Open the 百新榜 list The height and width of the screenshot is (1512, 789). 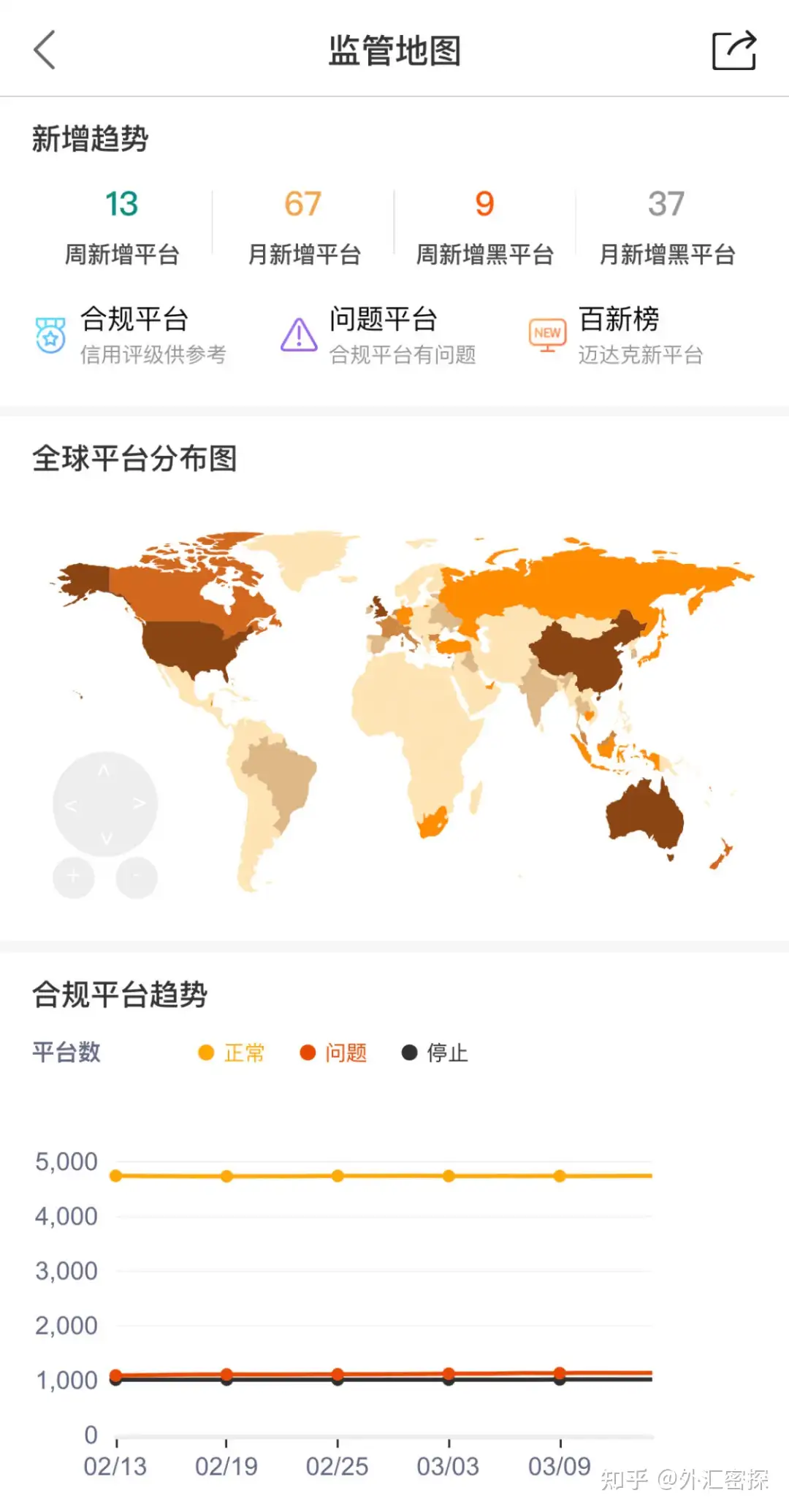pyautogui.click(x=617, y=335)
